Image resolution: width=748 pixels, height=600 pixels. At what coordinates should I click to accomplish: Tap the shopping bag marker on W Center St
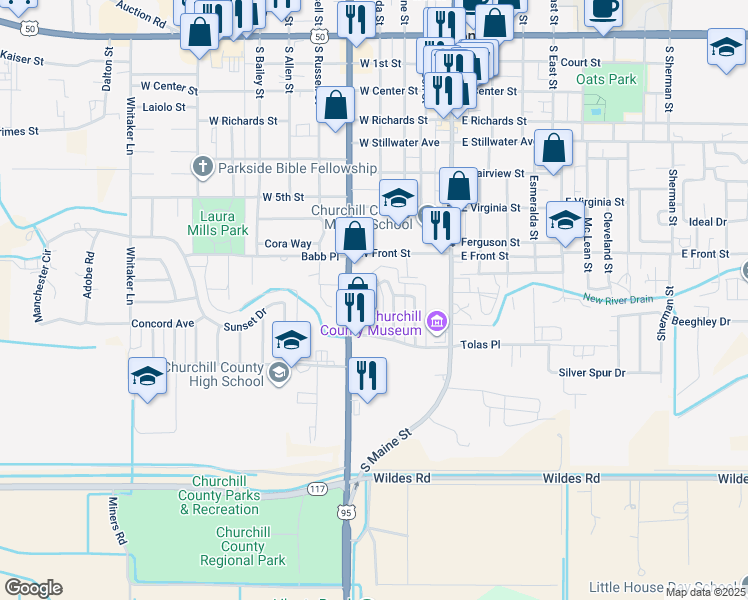pos(336,105)
